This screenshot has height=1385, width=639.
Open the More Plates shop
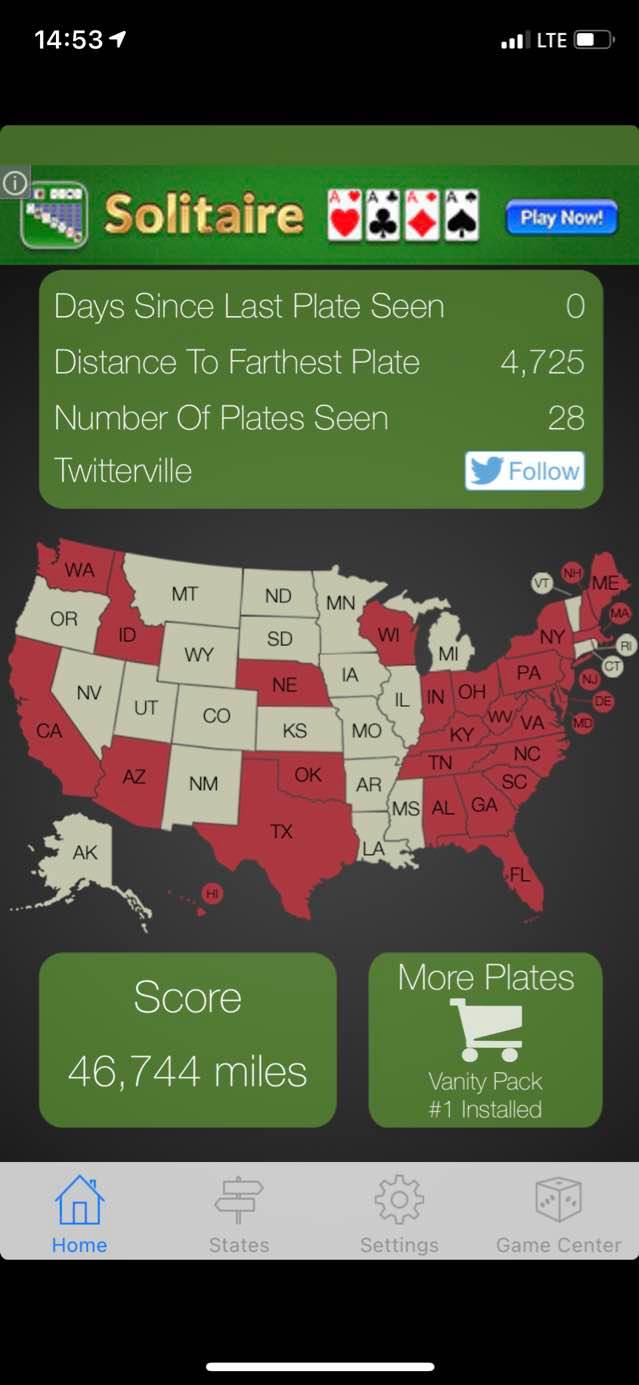coord(485,1040)
